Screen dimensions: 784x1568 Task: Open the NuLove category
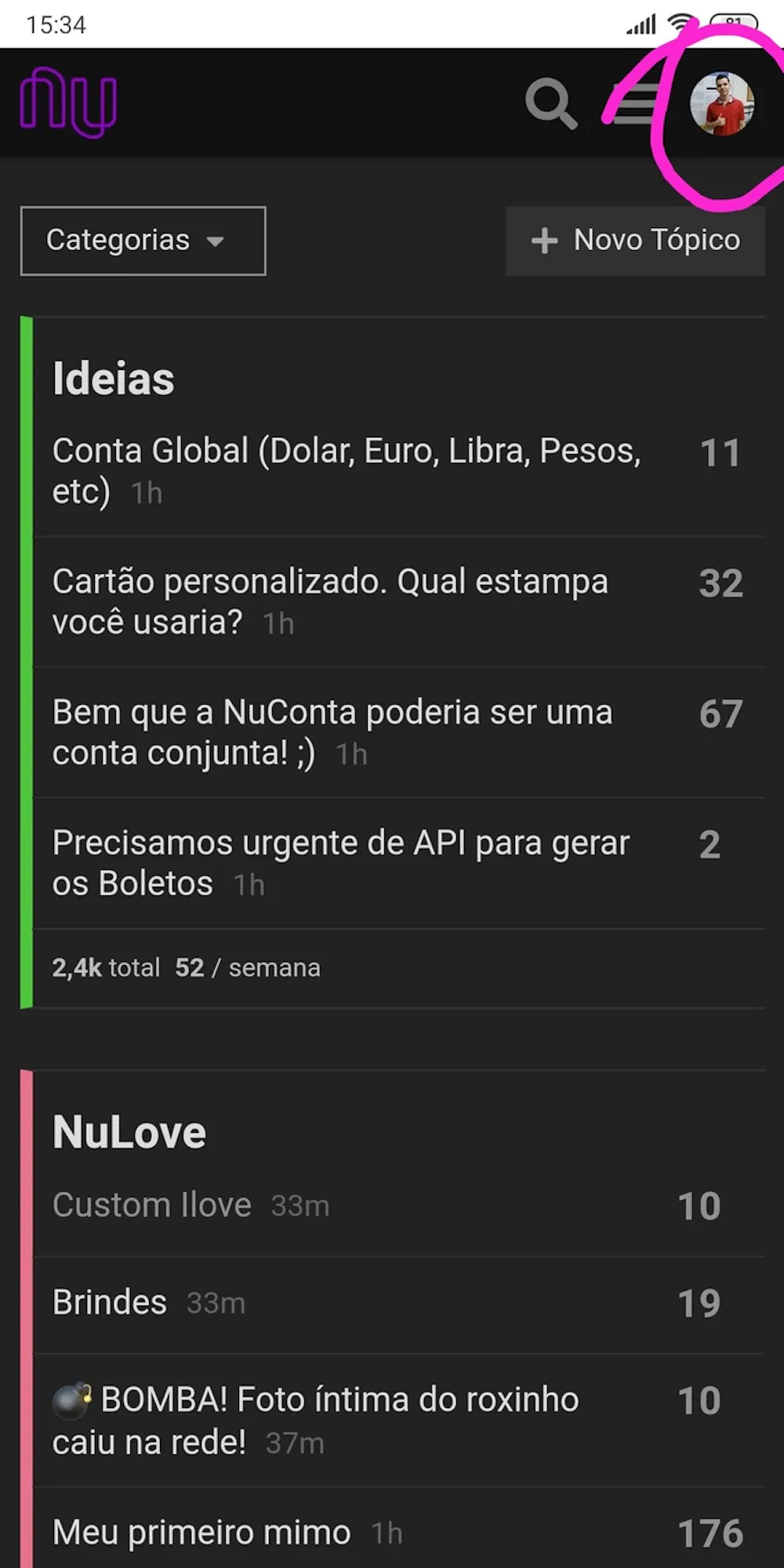129,1133
